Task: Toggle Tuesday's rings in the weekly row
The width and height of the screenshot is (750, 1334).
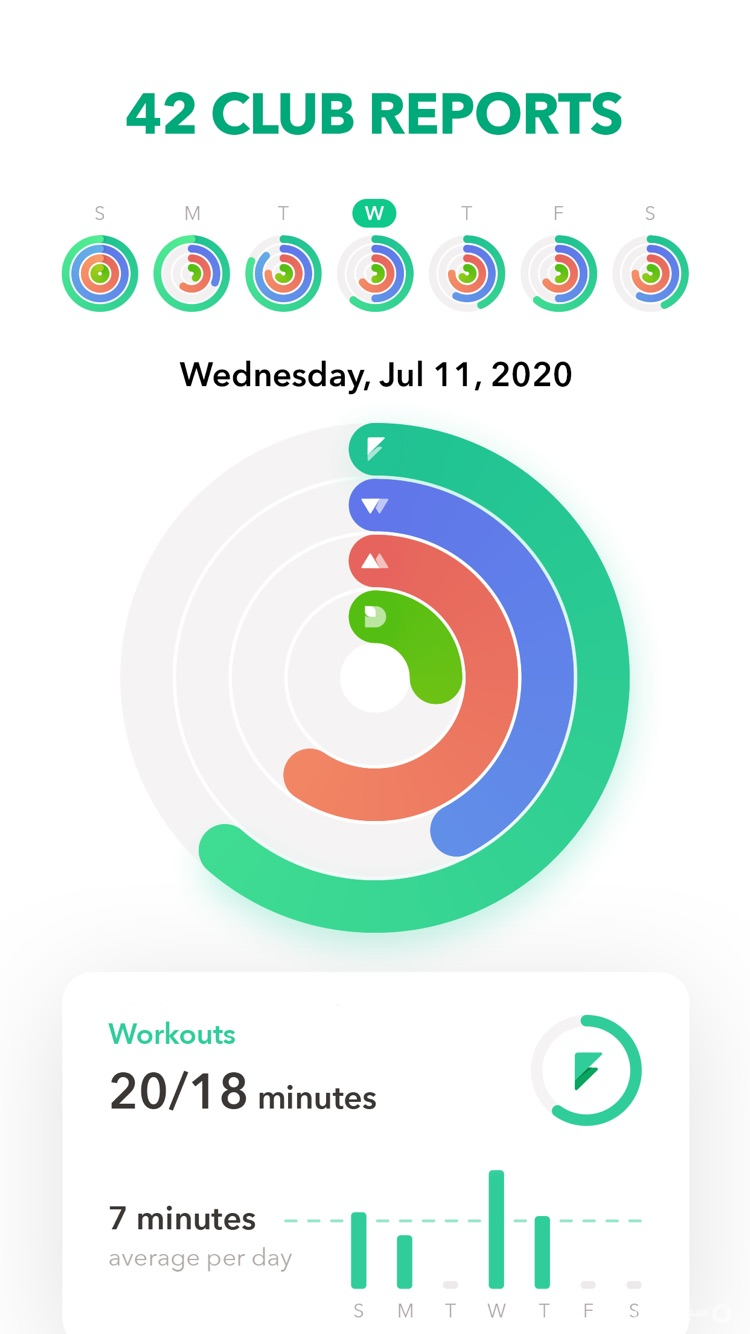Action: coord(283,272)
